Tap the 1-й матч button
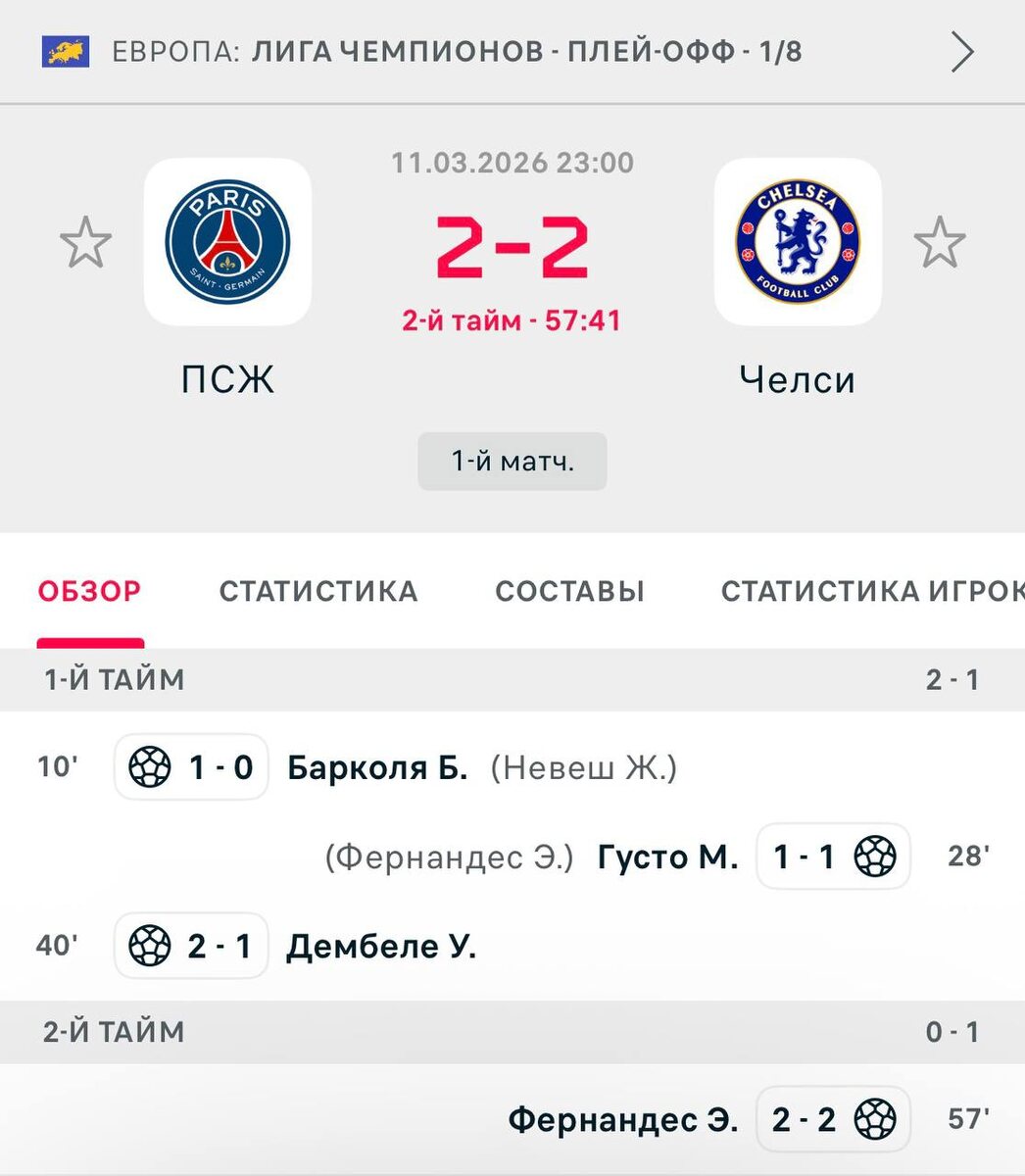The width and height of the screenshot is (1025, 1176). 512,461
